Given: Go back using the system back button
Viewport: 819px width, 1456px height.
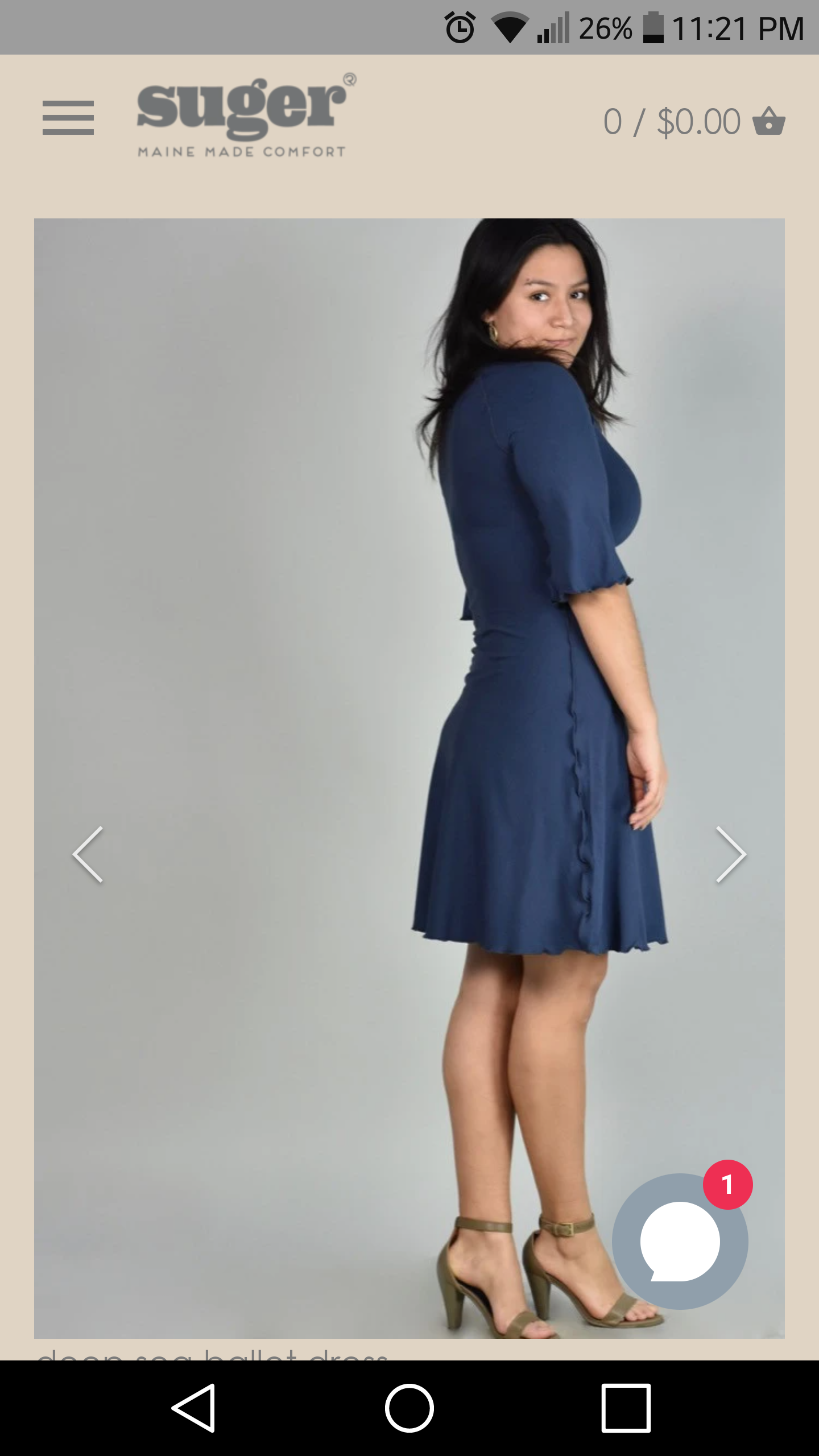Looking at the screenshot, I should (x=193, y=1408).
